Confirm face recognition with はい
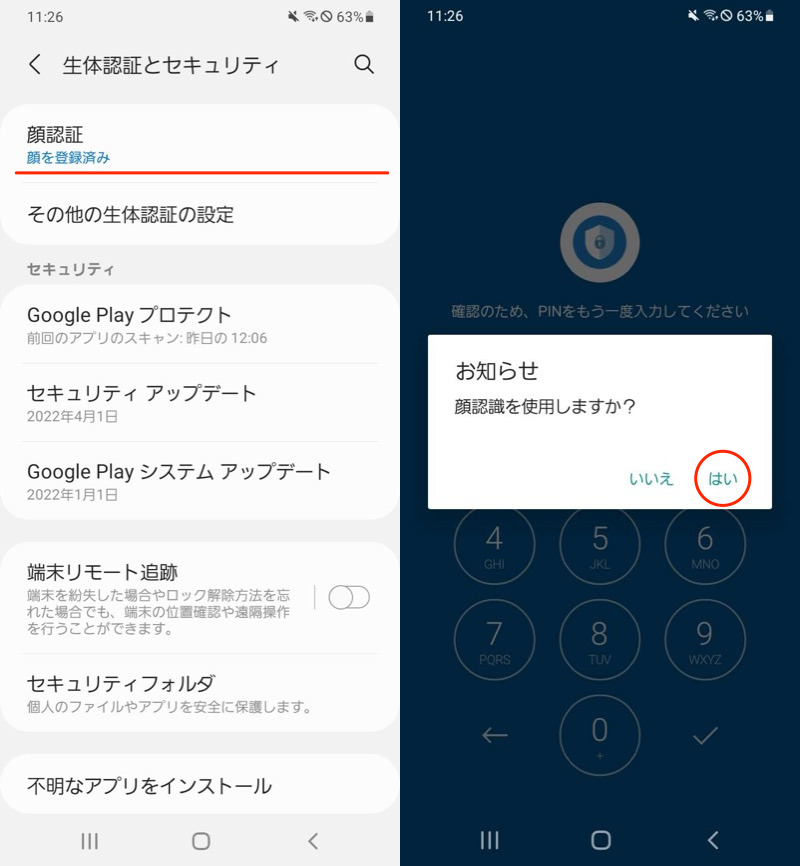800x866 pixels. point(722,479)
